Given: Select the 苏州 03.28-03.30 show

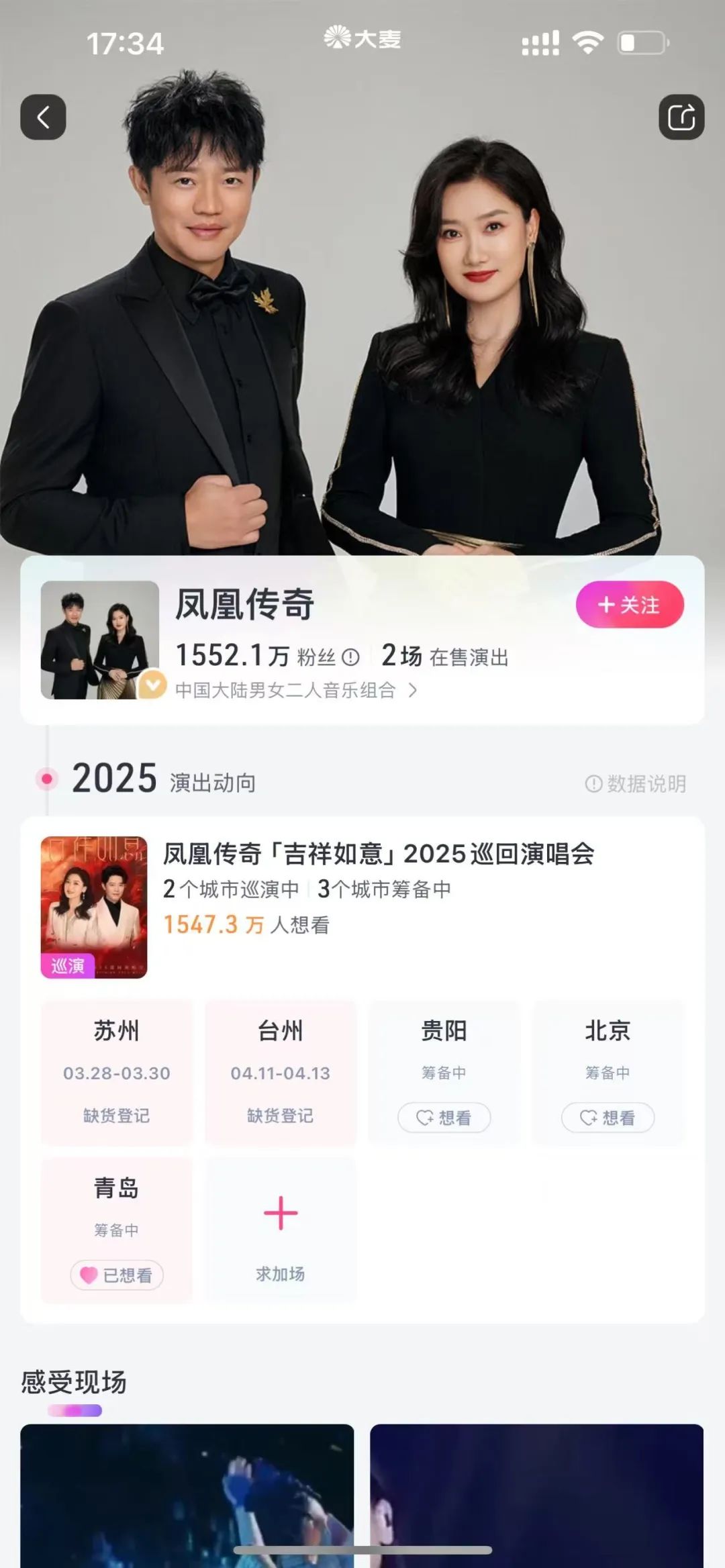Looking at the screenshot, I should click(x=117, y=1072).
